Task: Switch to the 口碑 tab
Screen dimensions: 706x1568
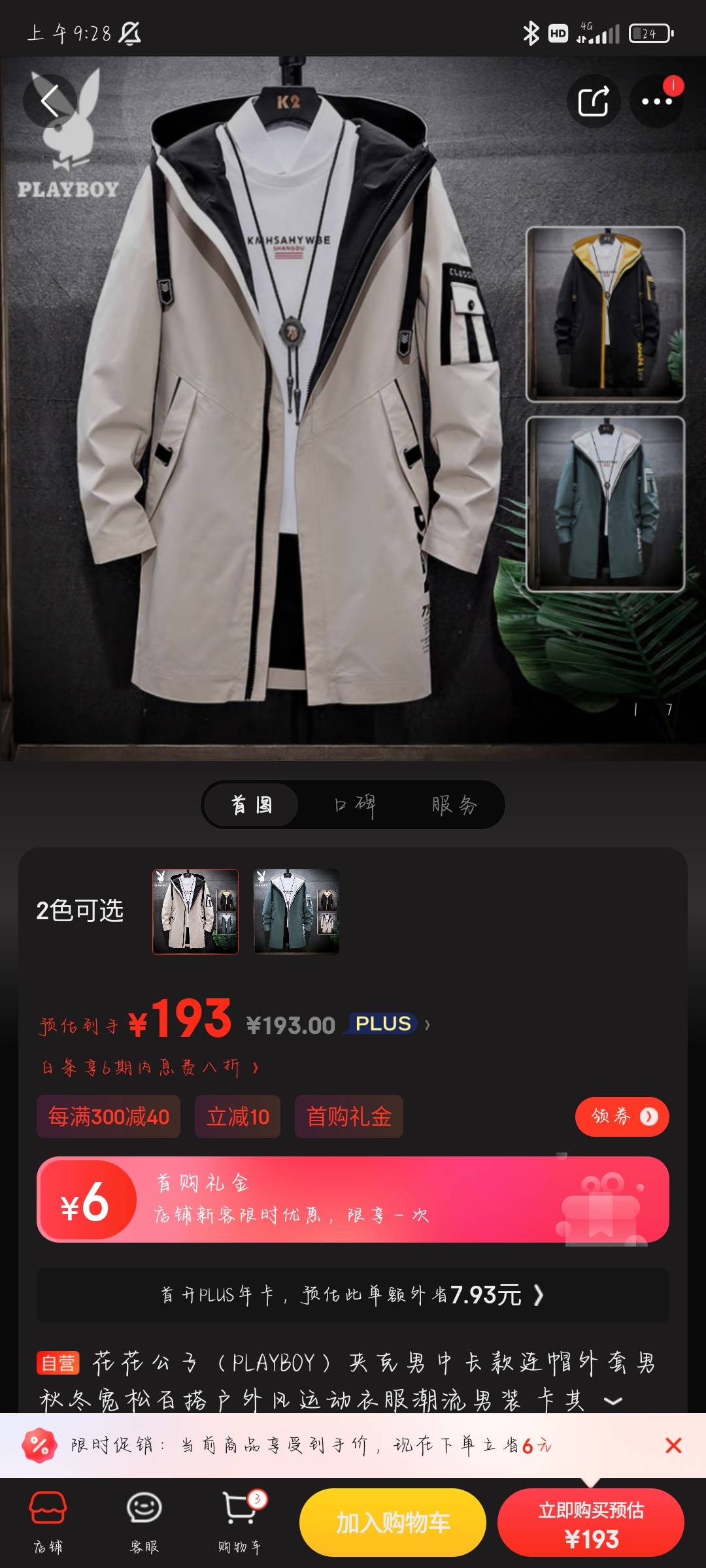Action: [x=354, y=805]
